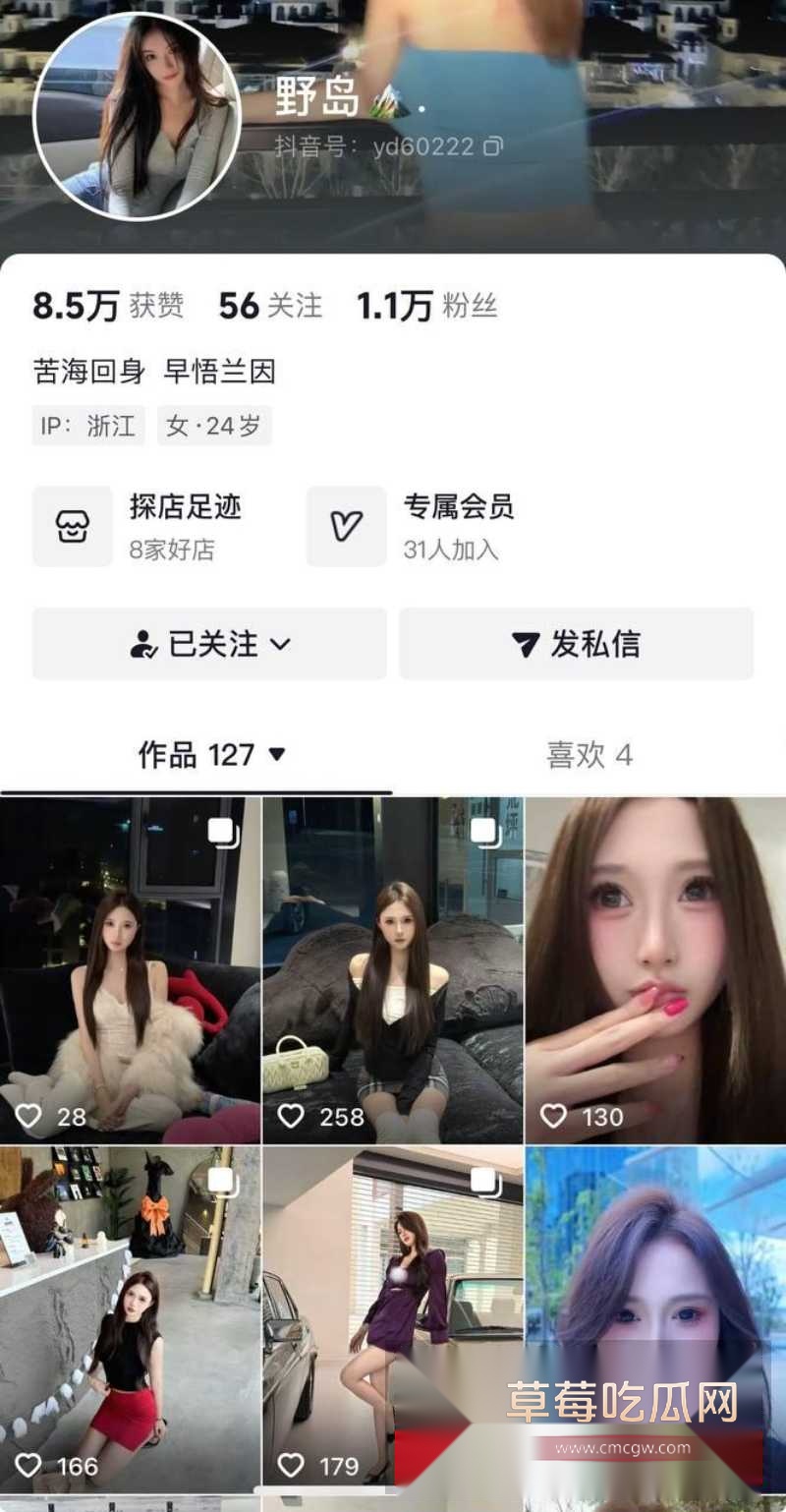Click the heart icon showing 258 likes
This screenshot has height=1512, width=786.
coord(290,1116)
